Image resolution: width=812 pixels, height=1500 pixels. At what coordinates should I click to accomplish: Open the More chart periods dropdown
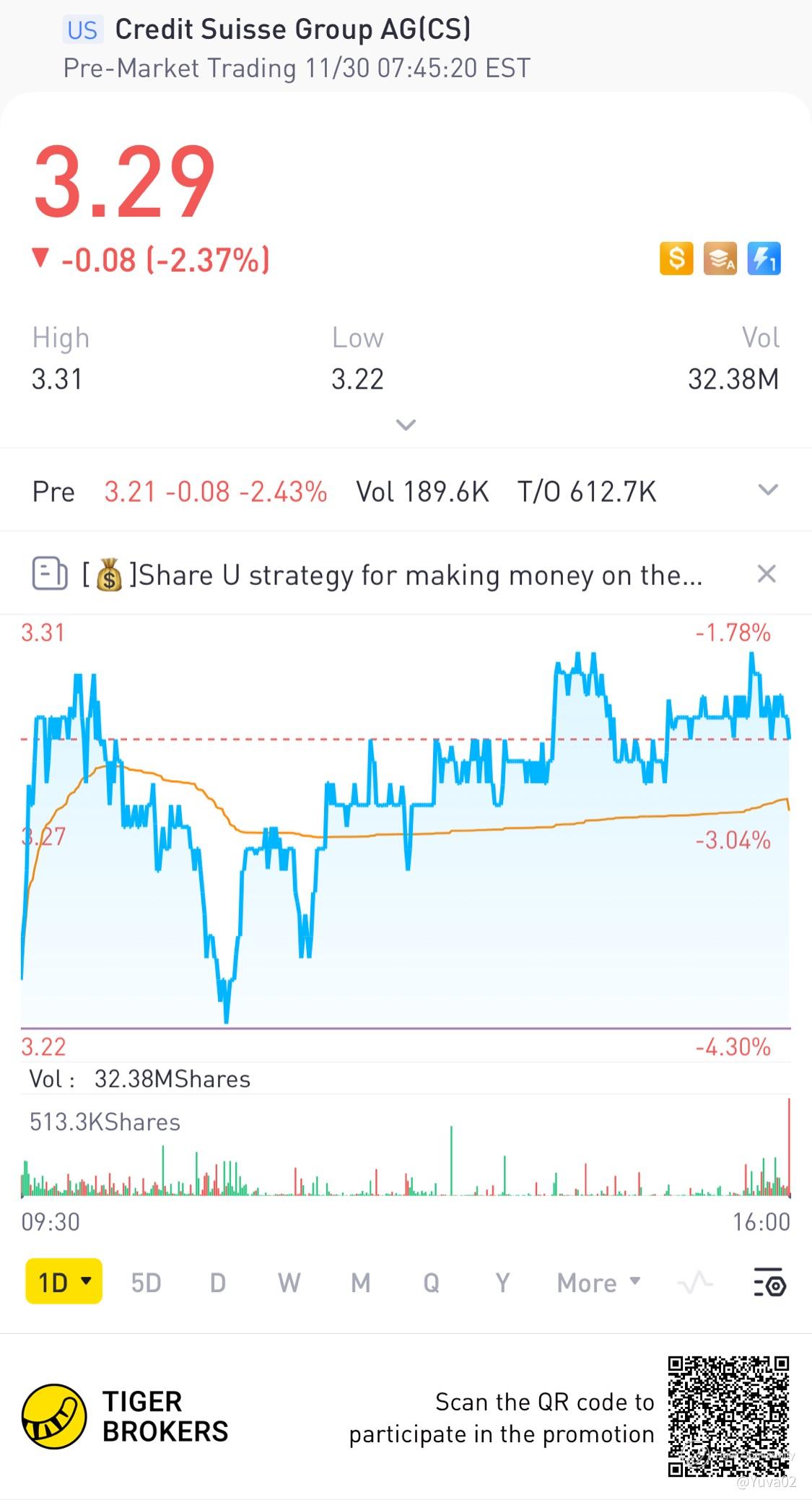(598, 1283)
